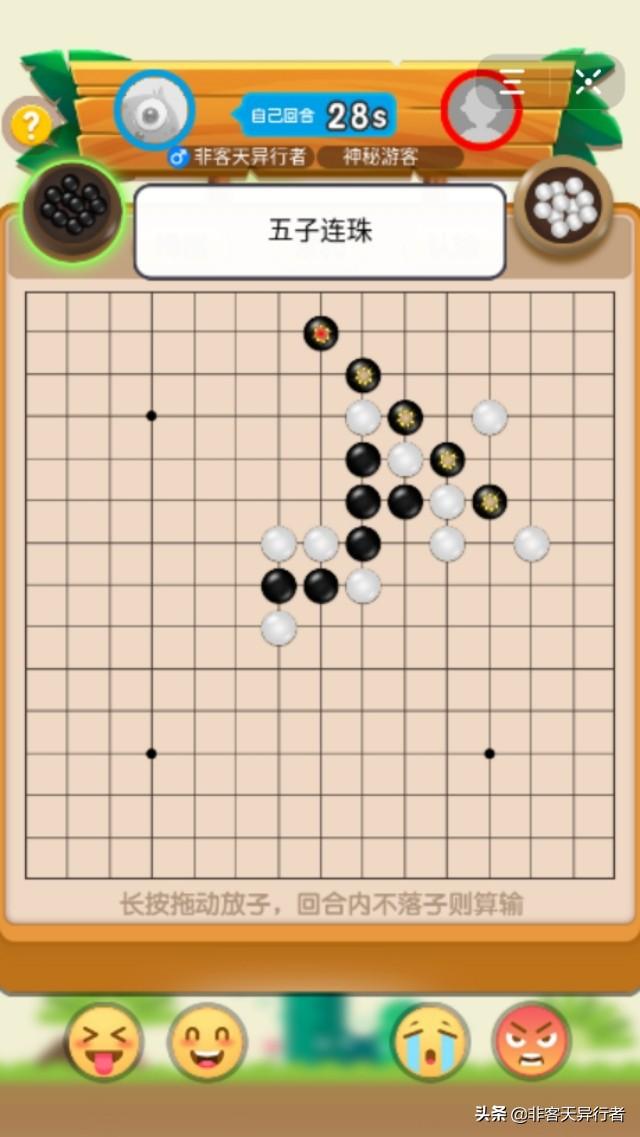Image resolution: width=640 pixels, height=1137 pixels.
Task: Close the mini game with the X icon
Action: (589, 83)
